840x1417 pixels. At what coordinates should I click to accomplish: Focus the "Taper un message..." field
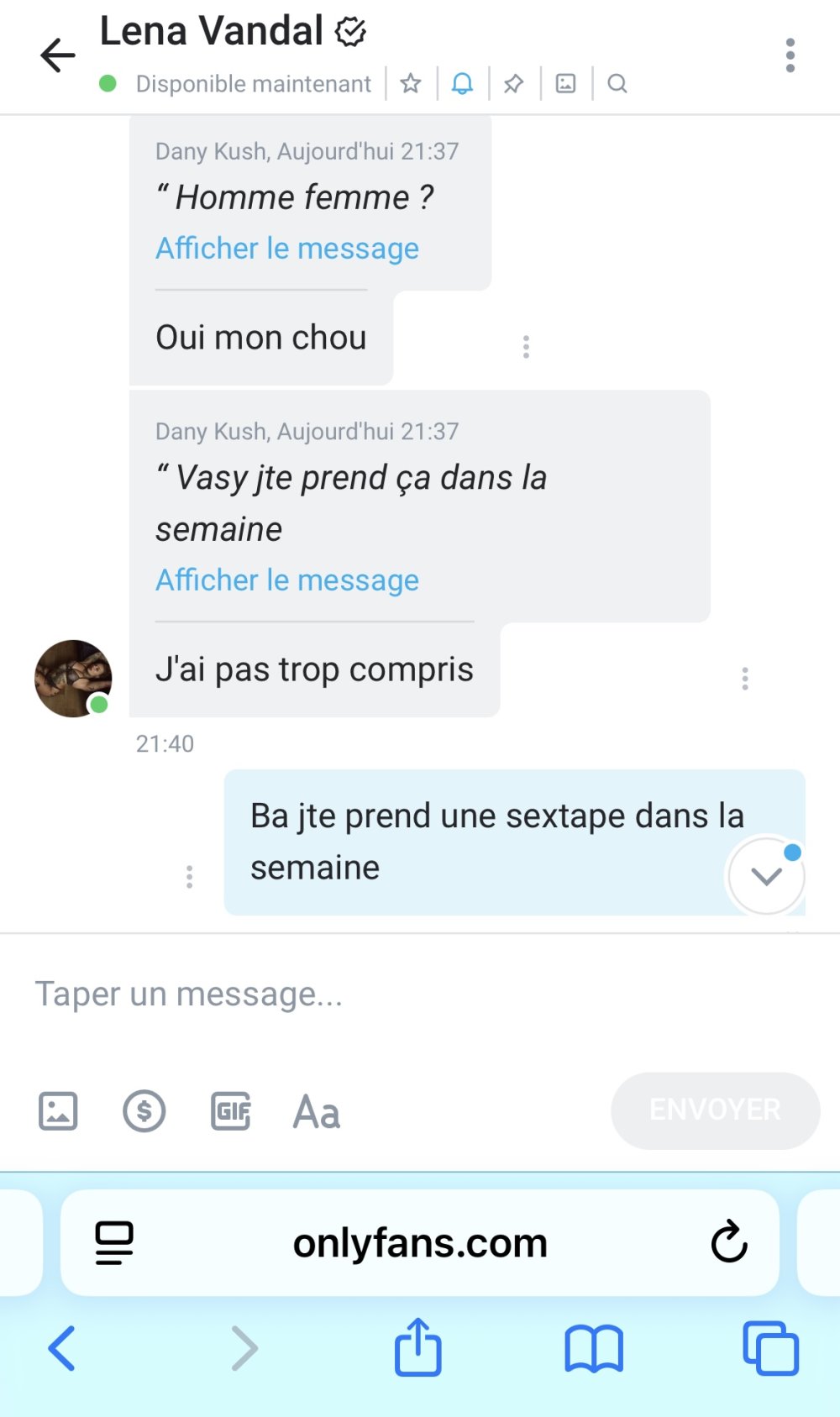[x=336, y=995]
